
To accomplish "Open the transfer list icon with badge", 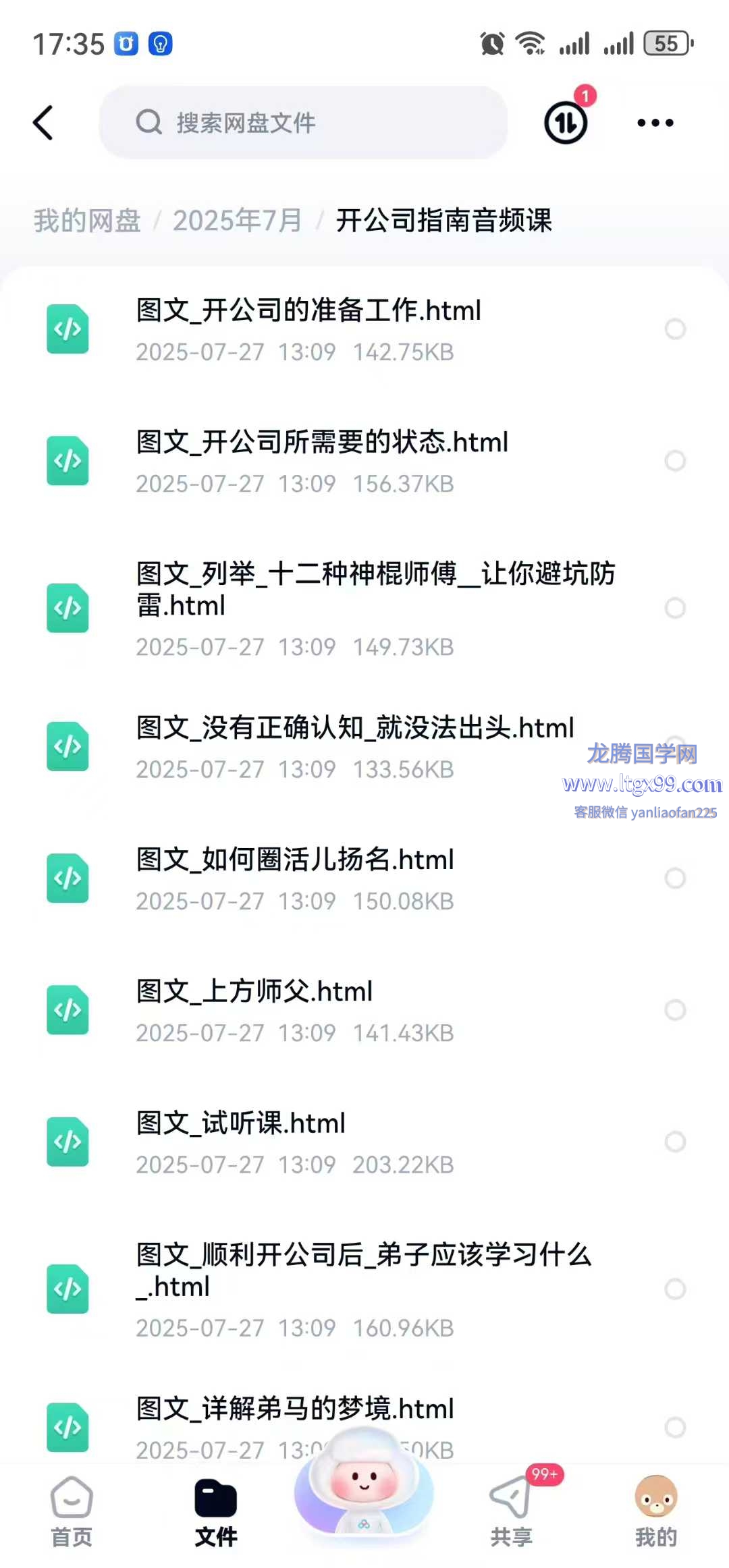I will (566, 122).
